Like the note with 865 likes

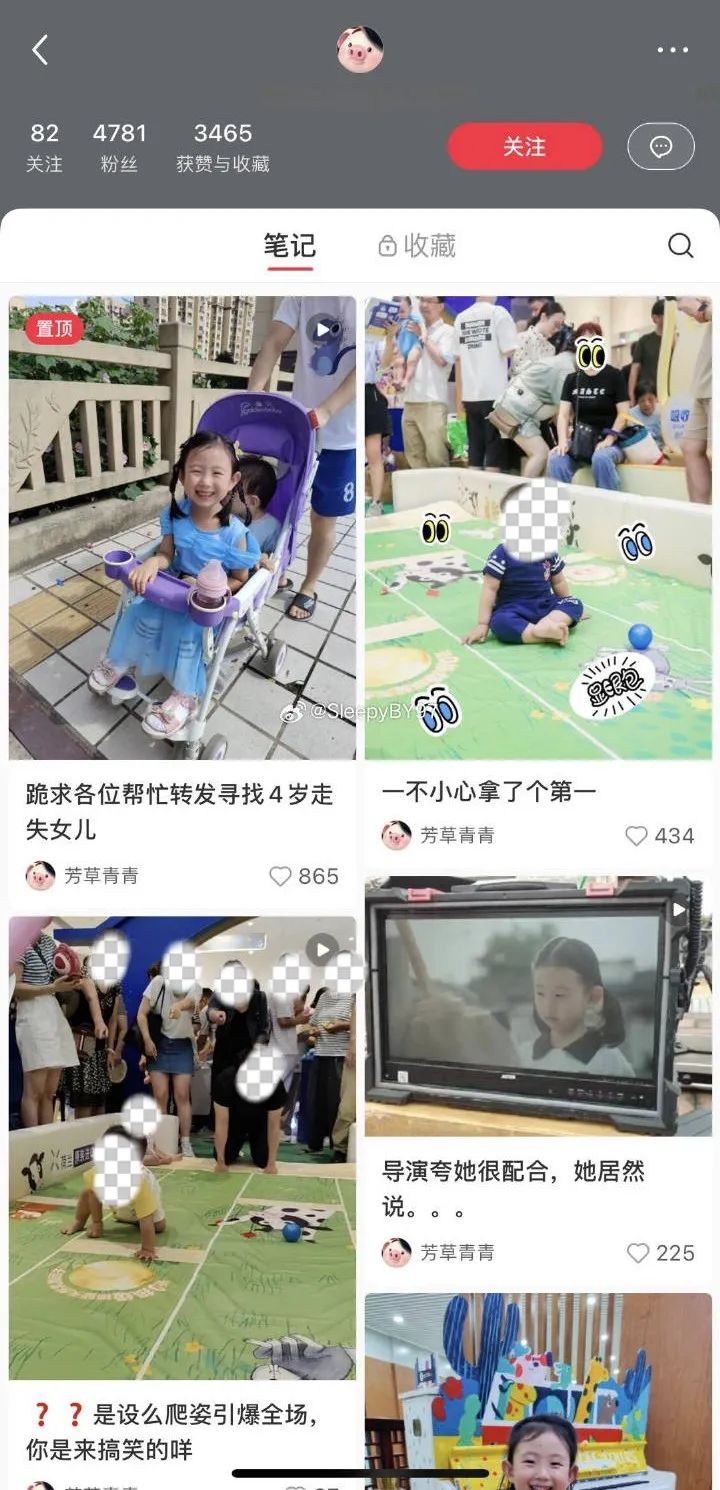[x=281, y=876]
